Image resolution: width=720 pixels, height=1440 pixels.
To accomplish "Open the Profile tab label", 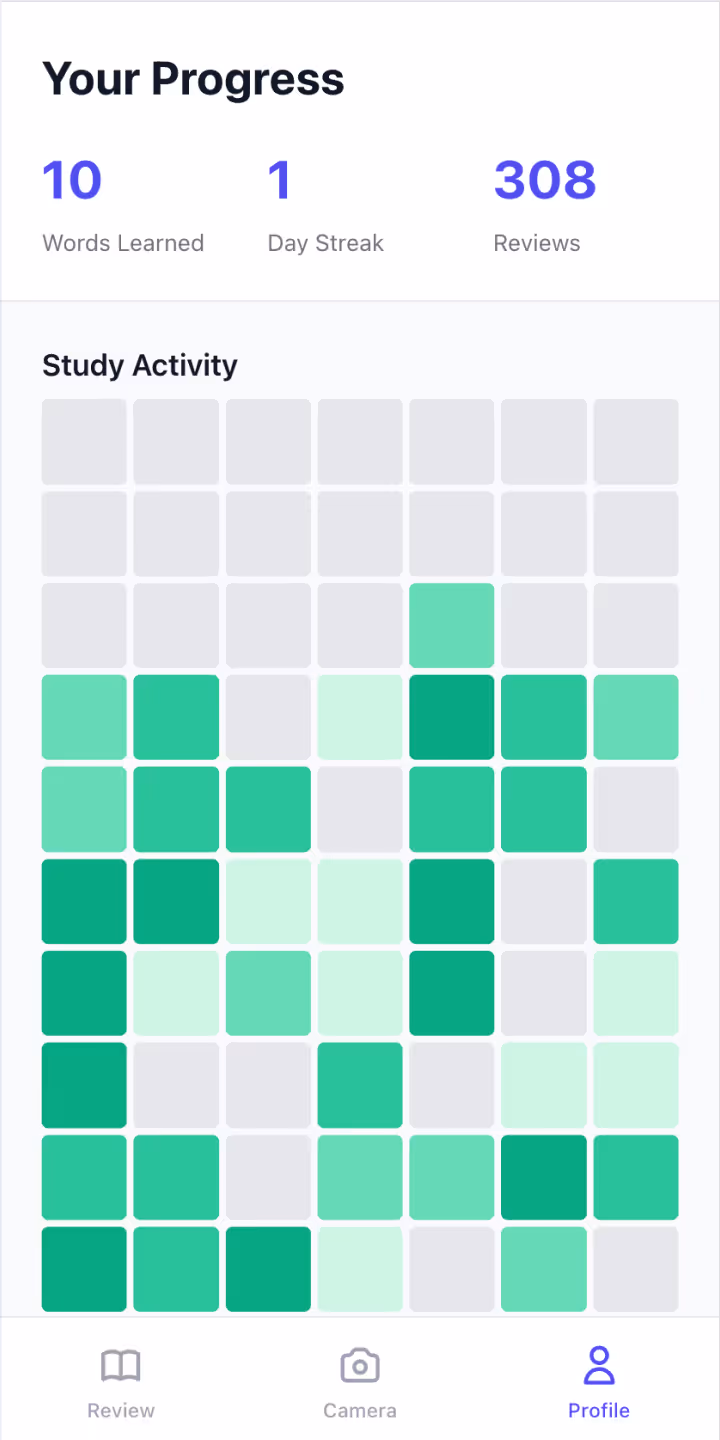I will (598, 1410).
